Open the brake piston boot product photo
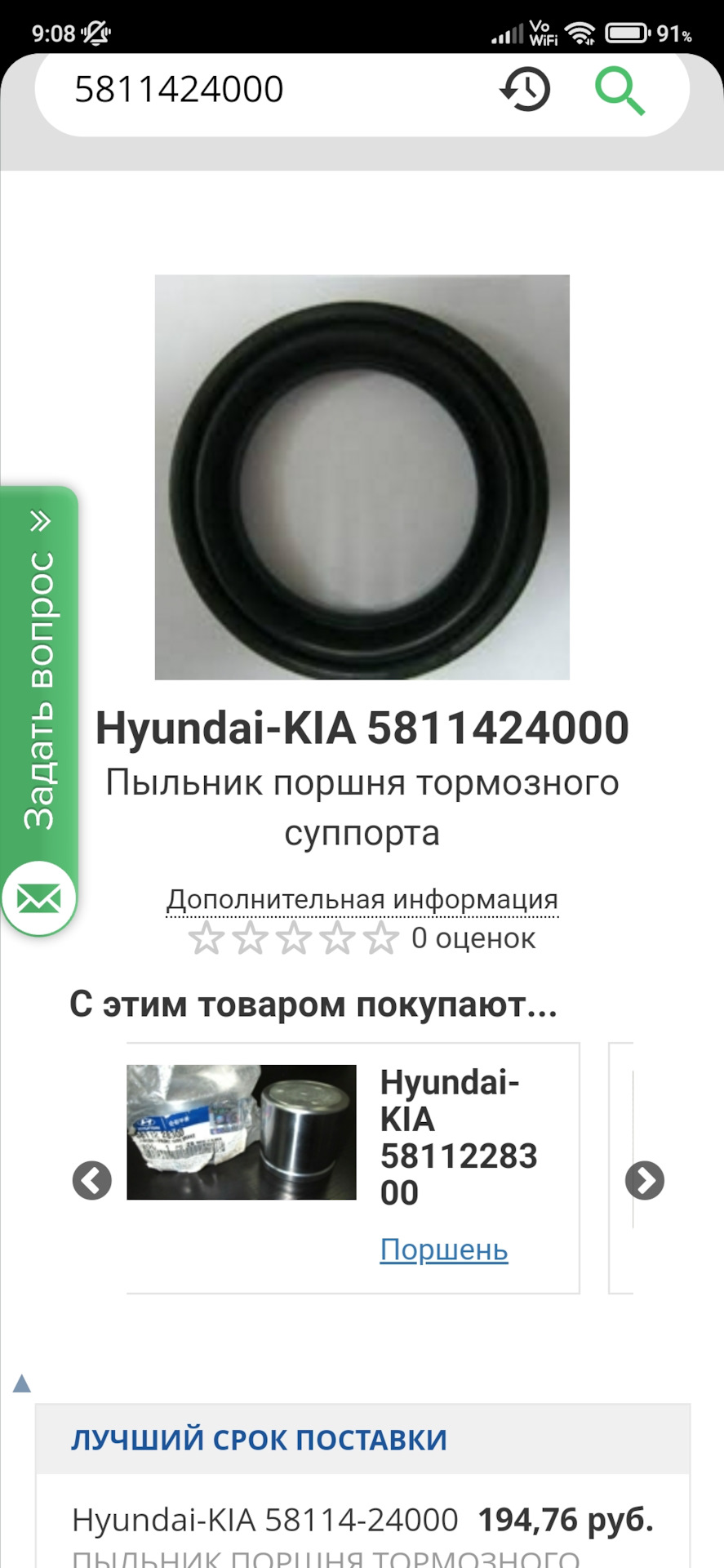Screen dimensions: 724x1568 362,477
